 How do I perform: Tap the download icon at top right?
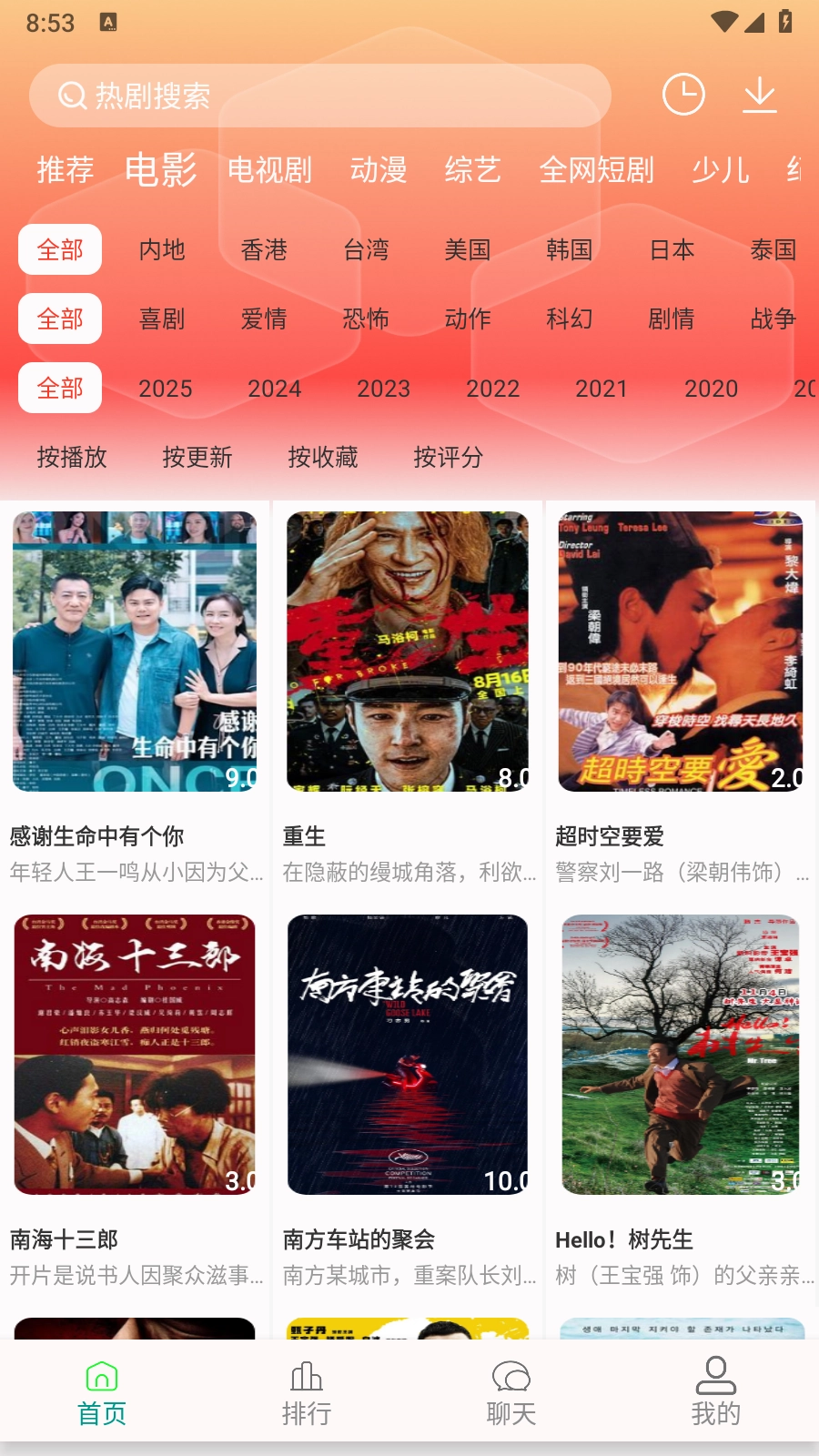click(x=761, y=95)
